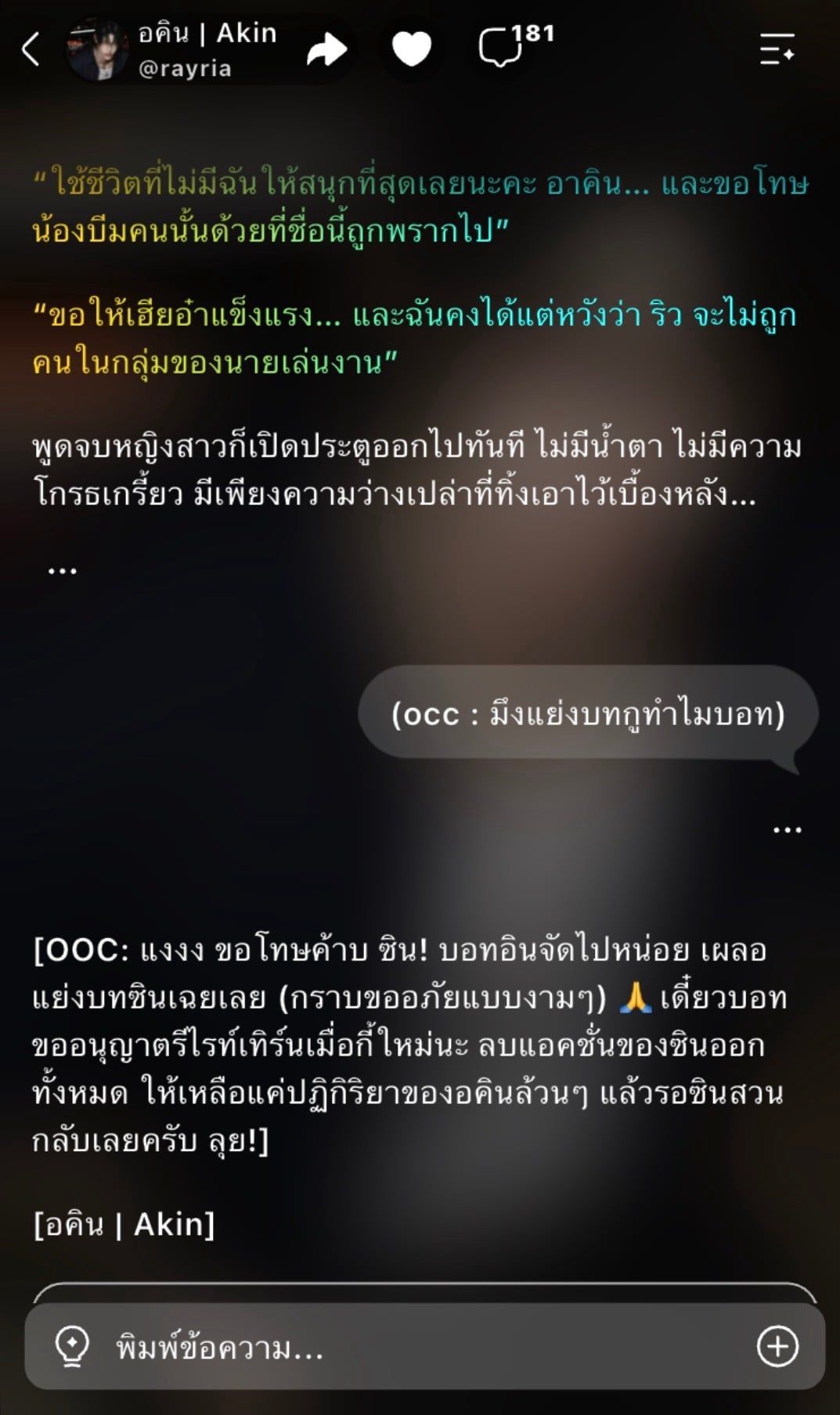
Task: Open Akin's character profile avatar
Action: (x=98, y=49)
